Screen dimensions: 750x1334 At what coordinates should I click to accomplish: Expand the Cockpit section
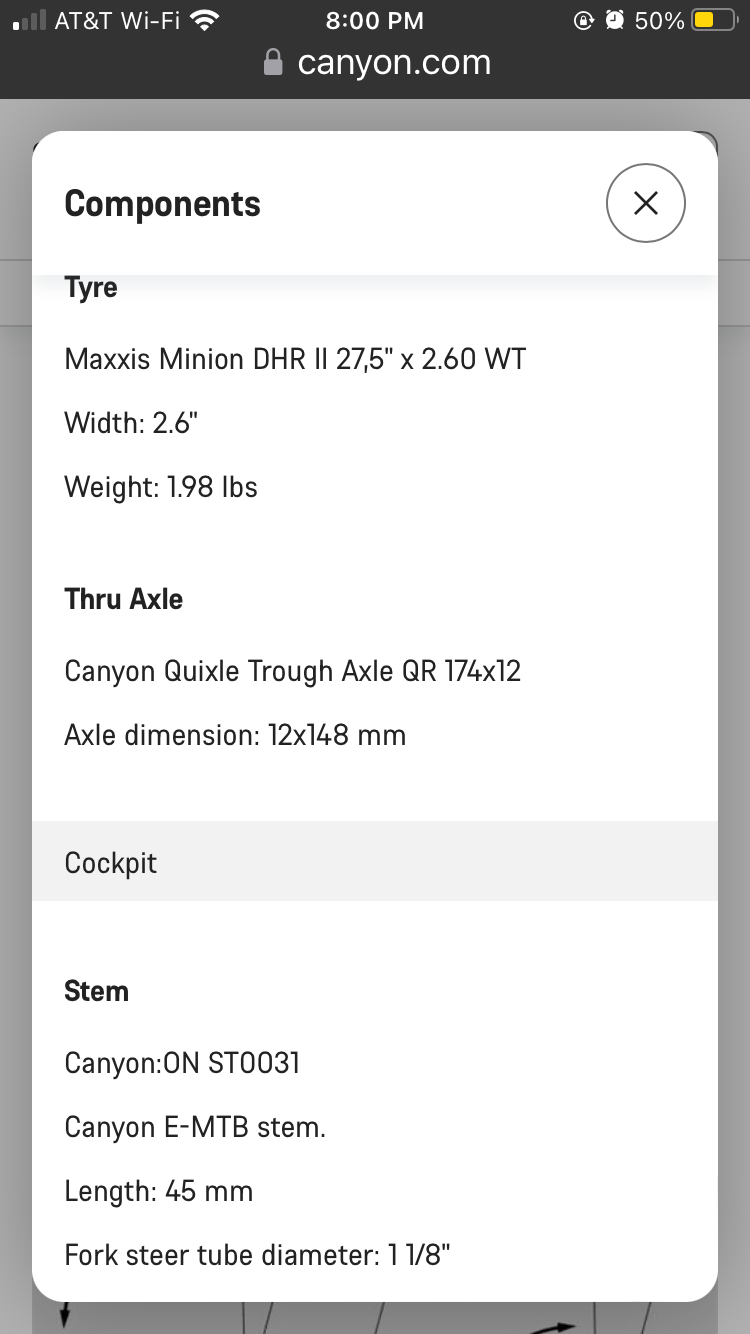click(x=110, y=861)
